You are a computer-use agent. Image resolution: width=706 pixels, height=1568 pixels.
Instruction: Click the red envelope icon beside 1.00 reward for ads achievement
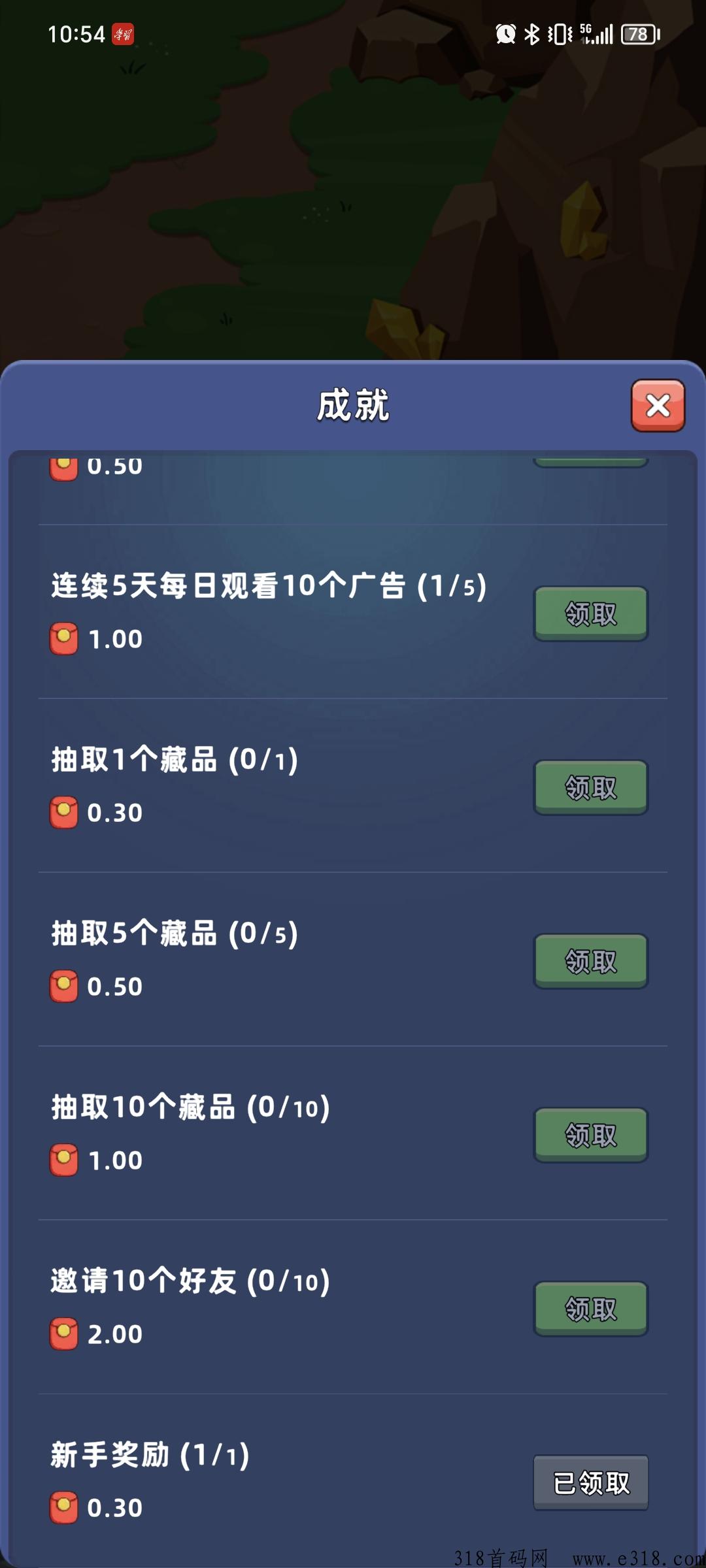pos(64,639)
